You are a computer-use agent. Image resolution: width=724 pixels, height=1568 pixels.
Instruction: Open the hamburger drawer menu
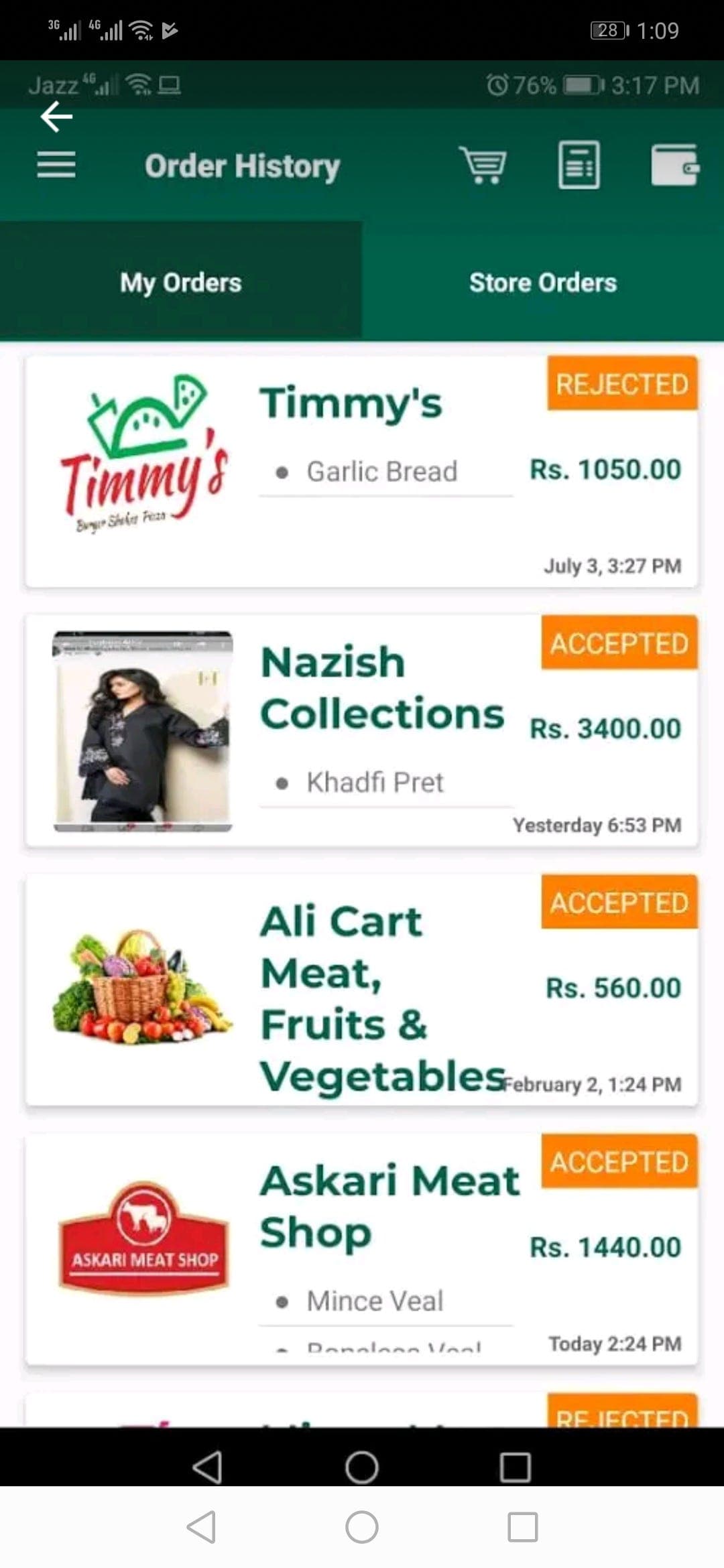pos(56,165)
